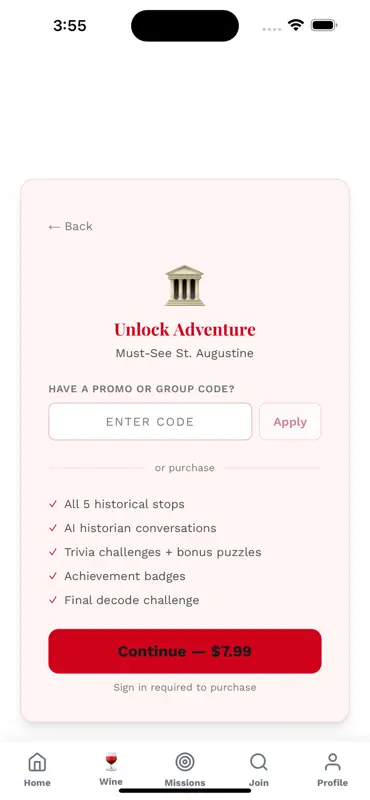Tap the Enter Code promo field
Viewport: 370px width, 800px height.
[150, 421]
